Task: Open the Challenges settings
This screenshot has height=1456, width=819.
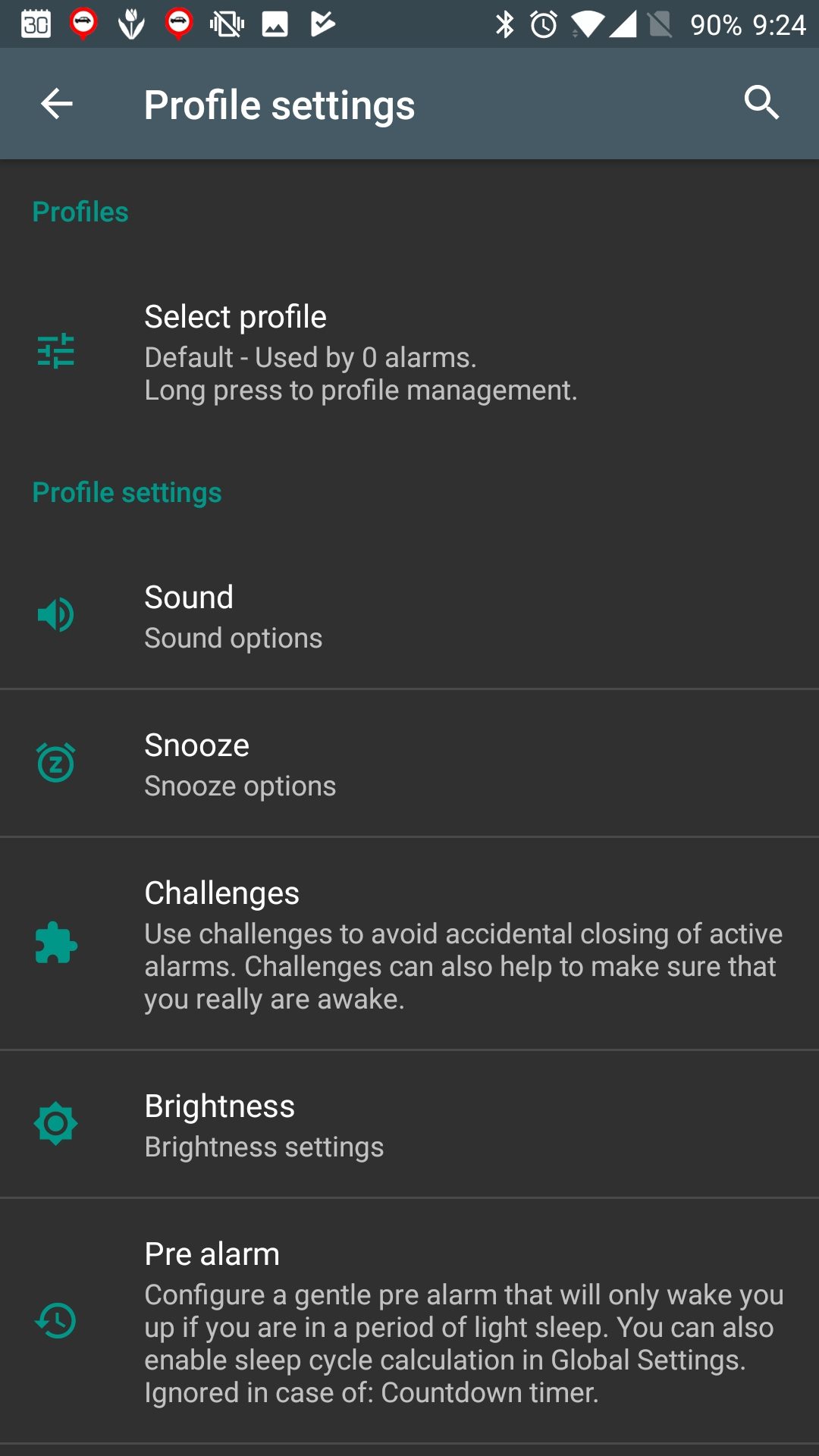Action: [409, 944]
